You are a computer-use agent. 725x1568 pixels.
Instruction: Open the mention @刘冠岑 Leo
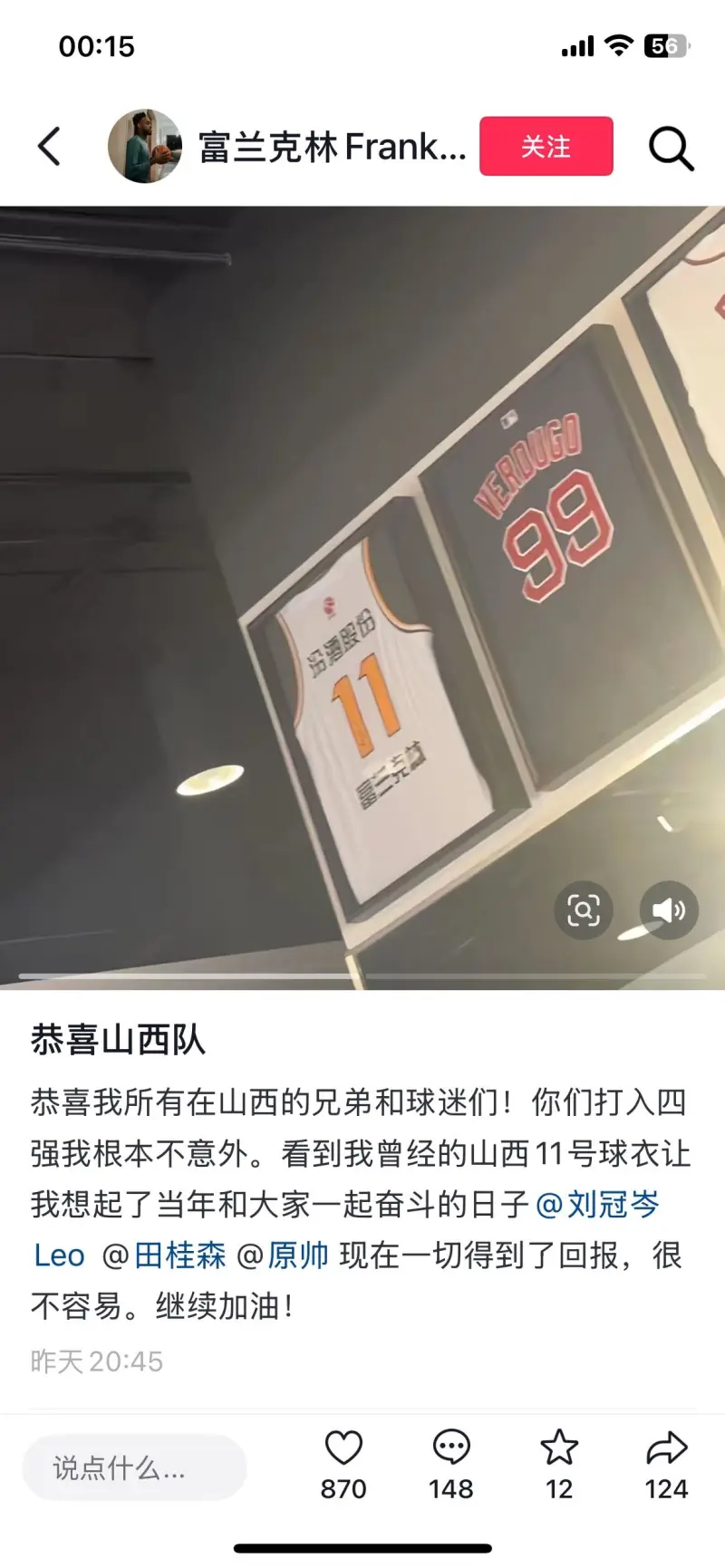[598, 1205]
